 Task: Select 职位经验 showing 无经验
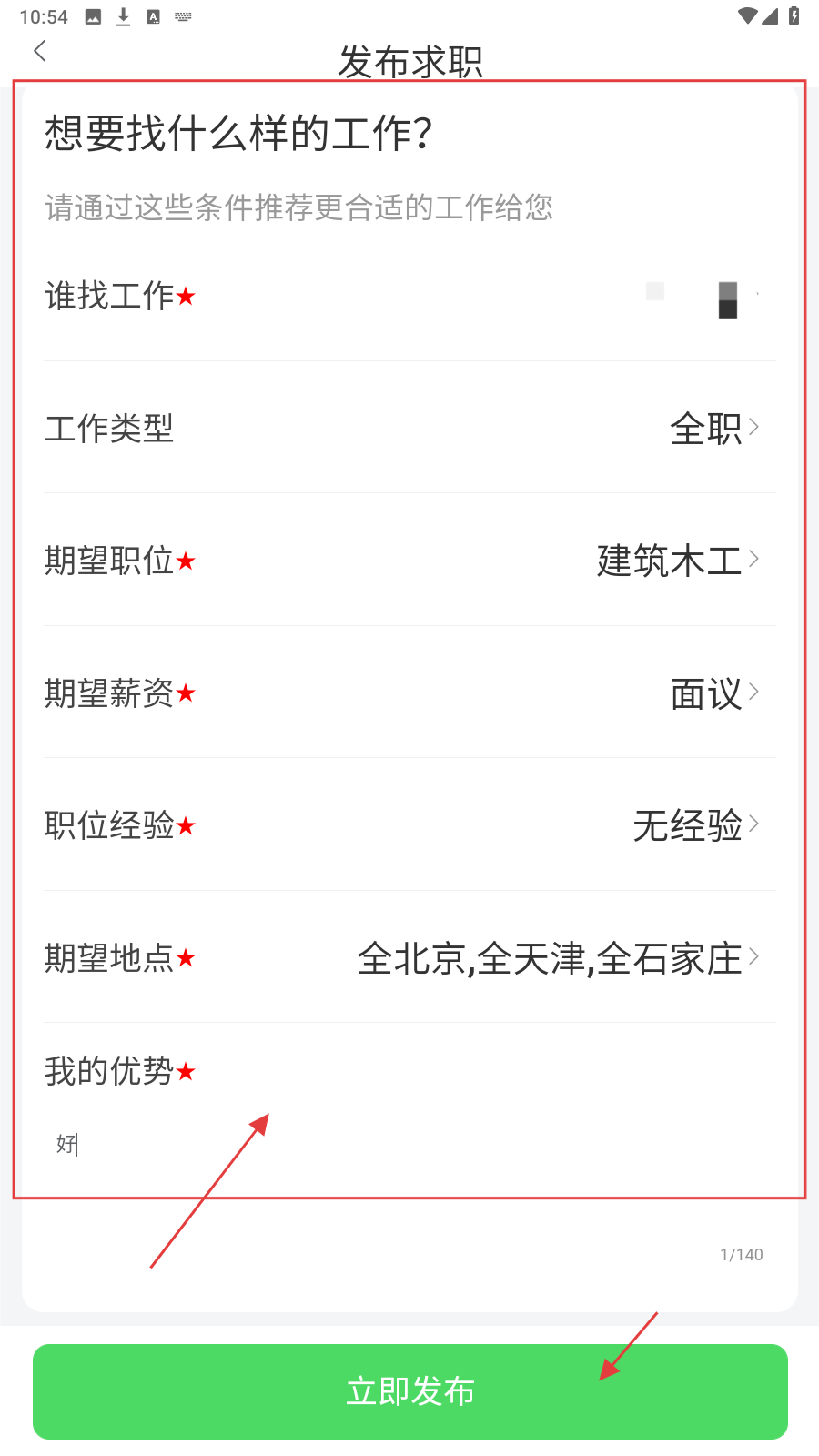click(x=409, y=825)
